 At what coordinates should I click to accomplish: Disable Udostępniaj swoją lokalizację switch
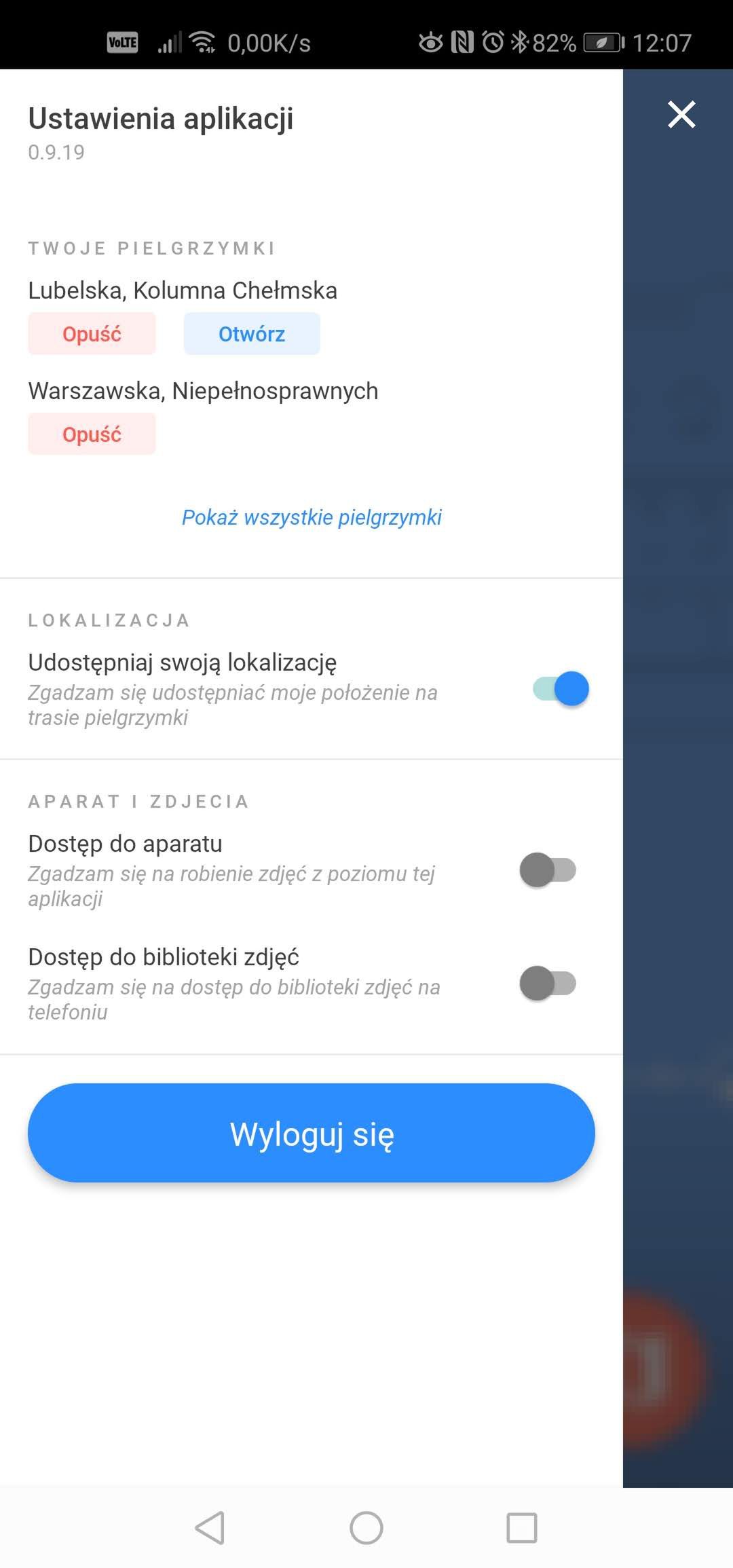coord(561,689)
